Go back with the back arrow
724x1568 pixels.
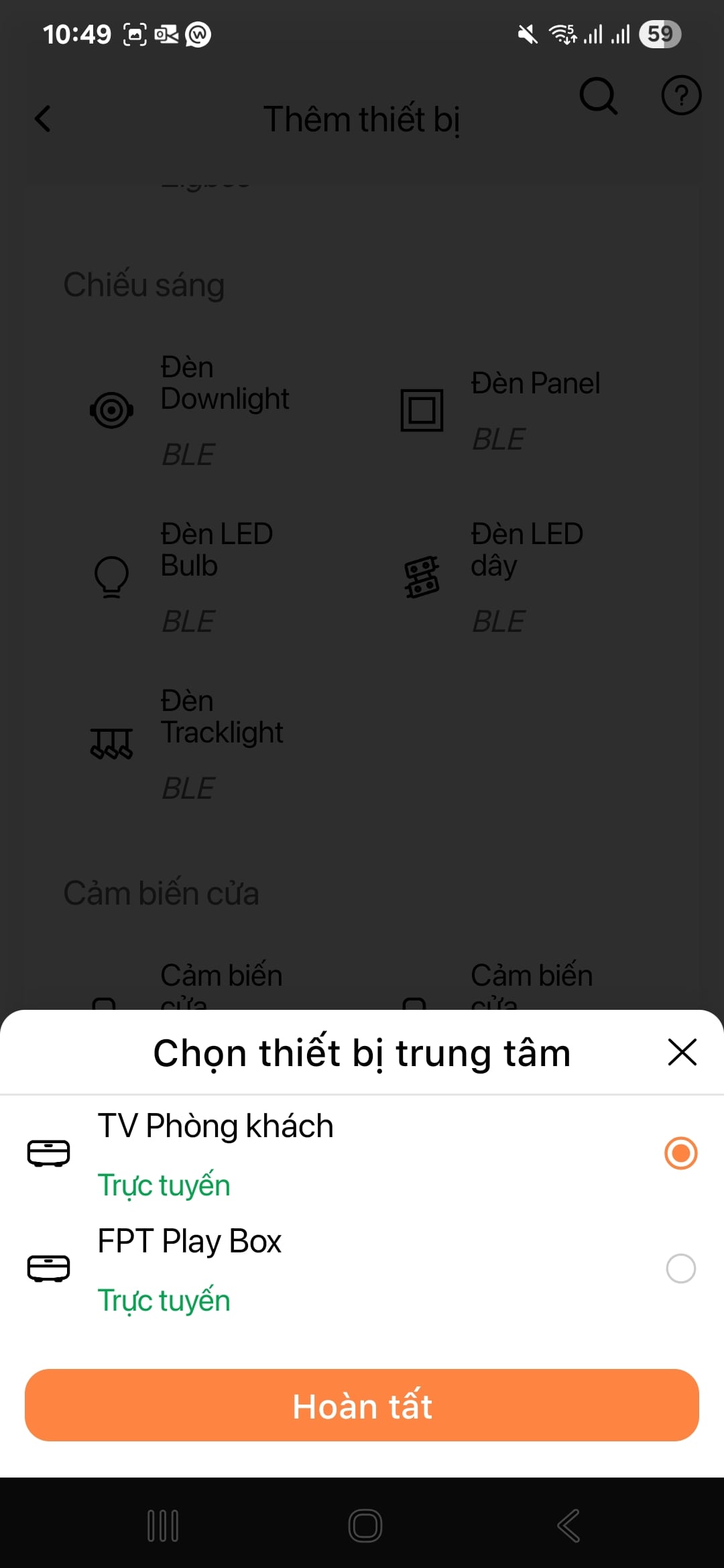pos(42,119)
